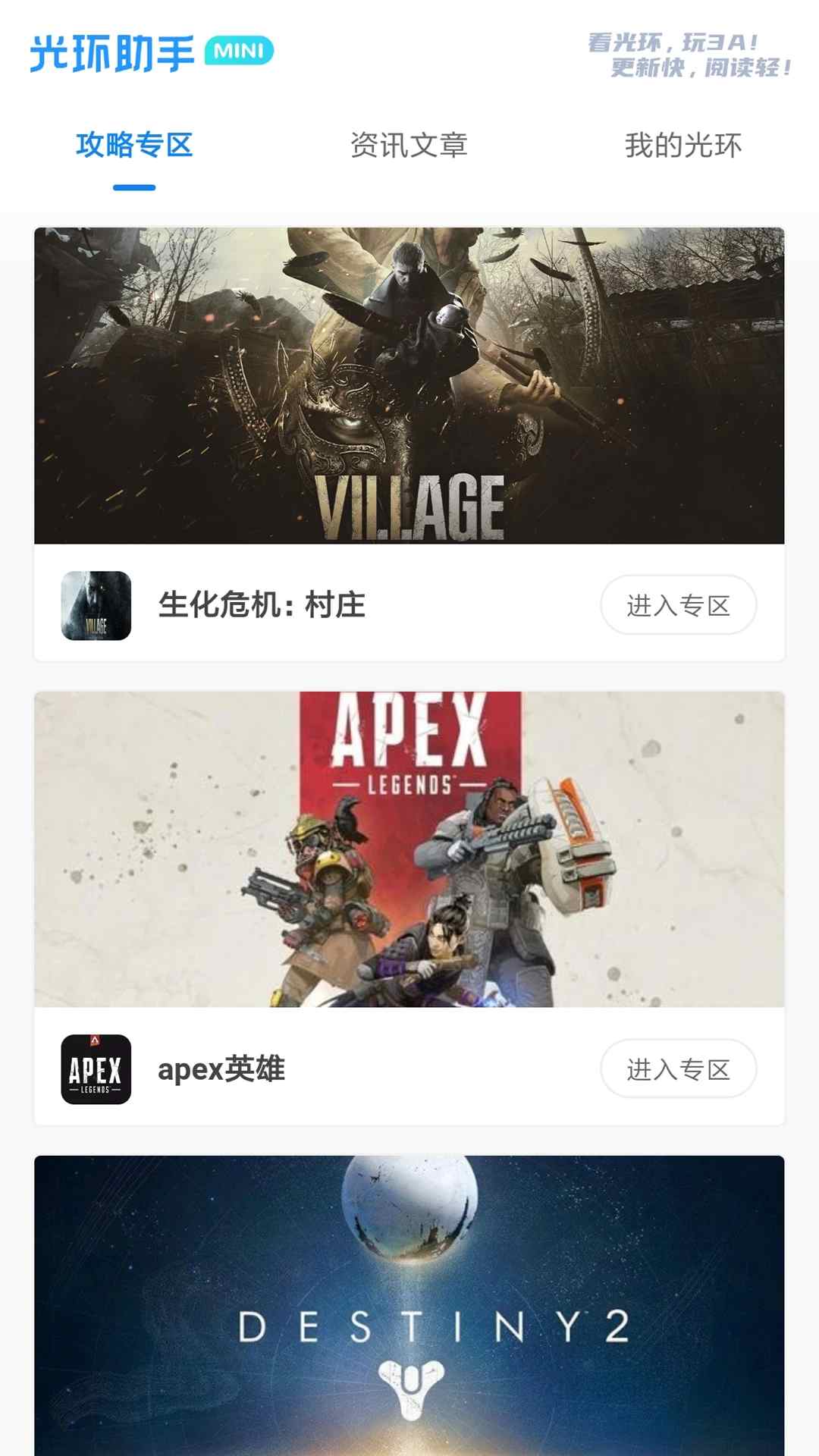Click the 生化危机：村庄 title text
The image size is (819, 1456).
tap(262, 604)
